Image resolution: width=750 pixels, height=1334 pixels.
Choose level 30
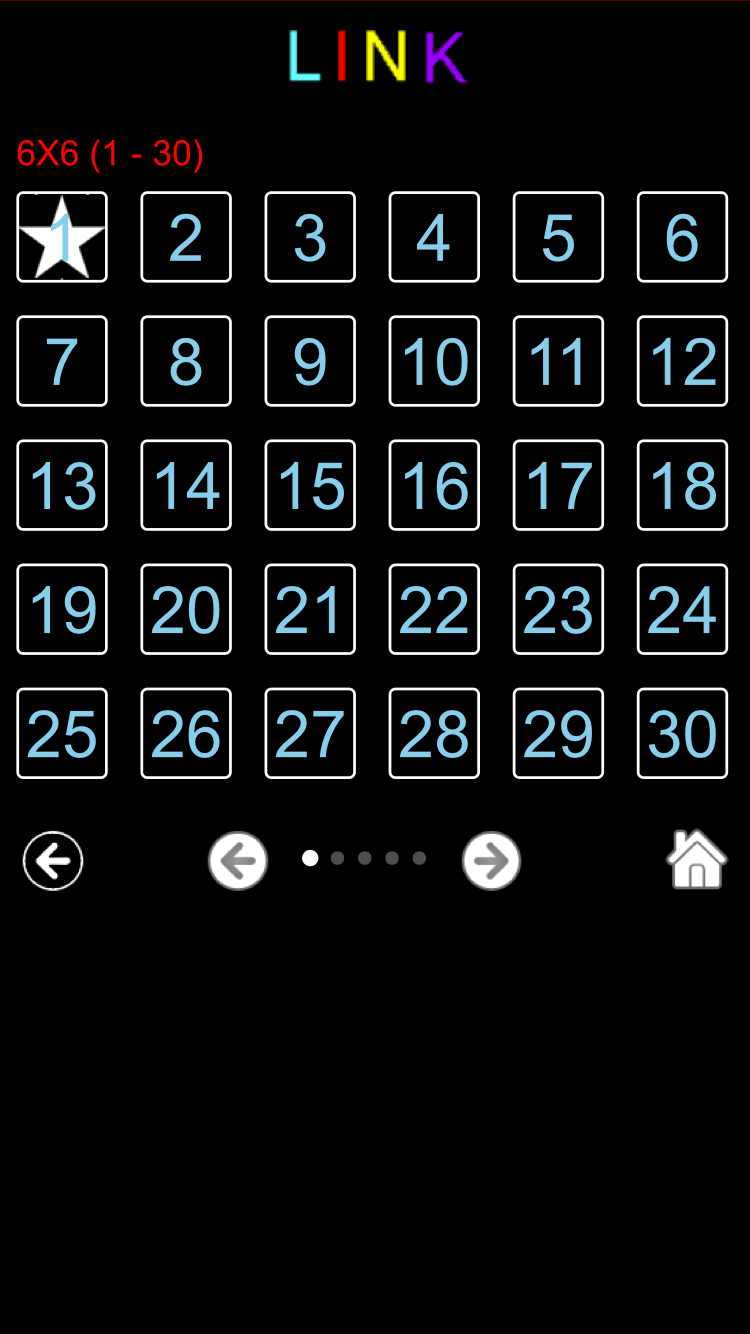[682, 733]
